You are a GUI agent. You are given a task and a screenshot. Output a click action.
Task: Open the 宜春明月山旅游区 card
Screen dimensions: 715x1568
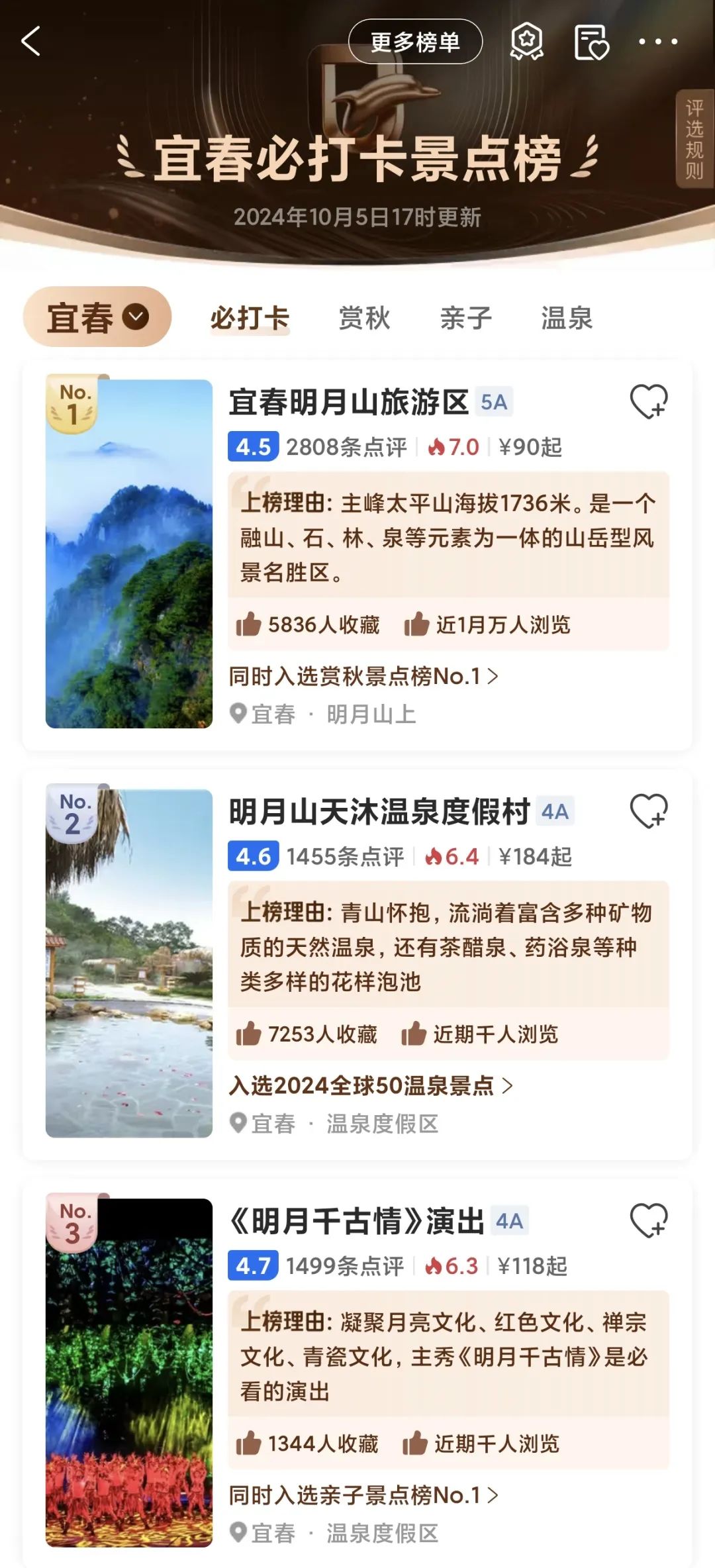point(348,402)
